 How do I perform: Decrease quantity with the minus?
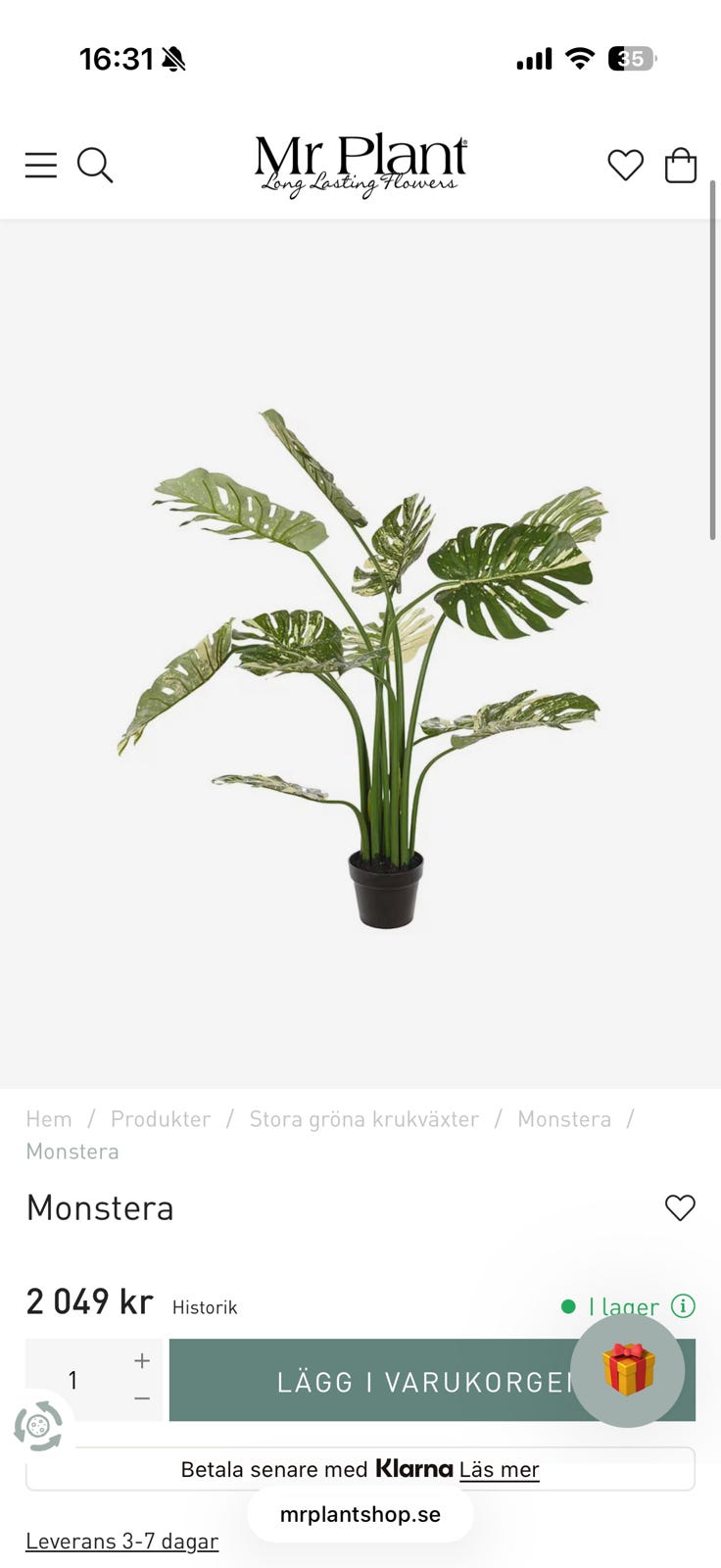142,1398
